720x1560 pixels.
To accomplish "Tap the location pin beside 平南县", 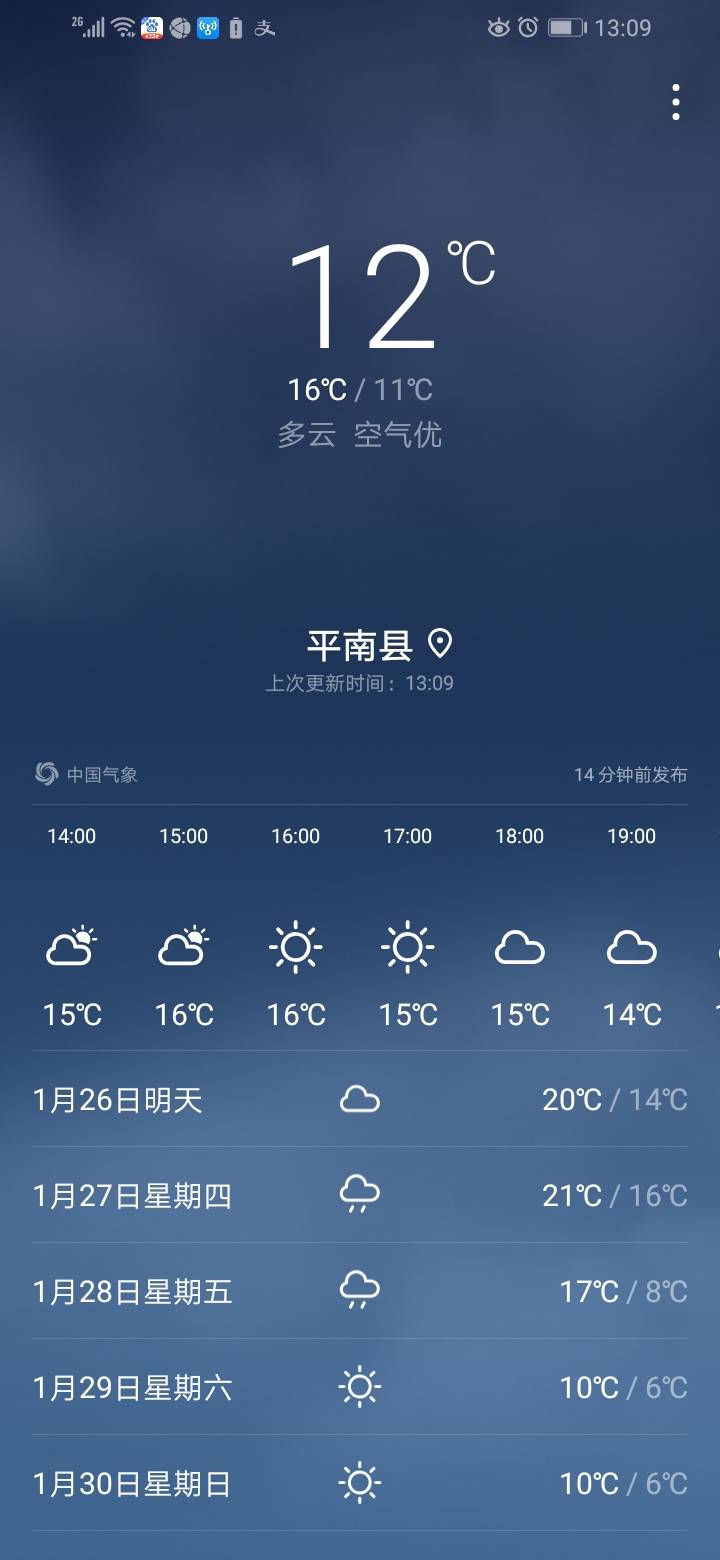I will pos(440,644).
